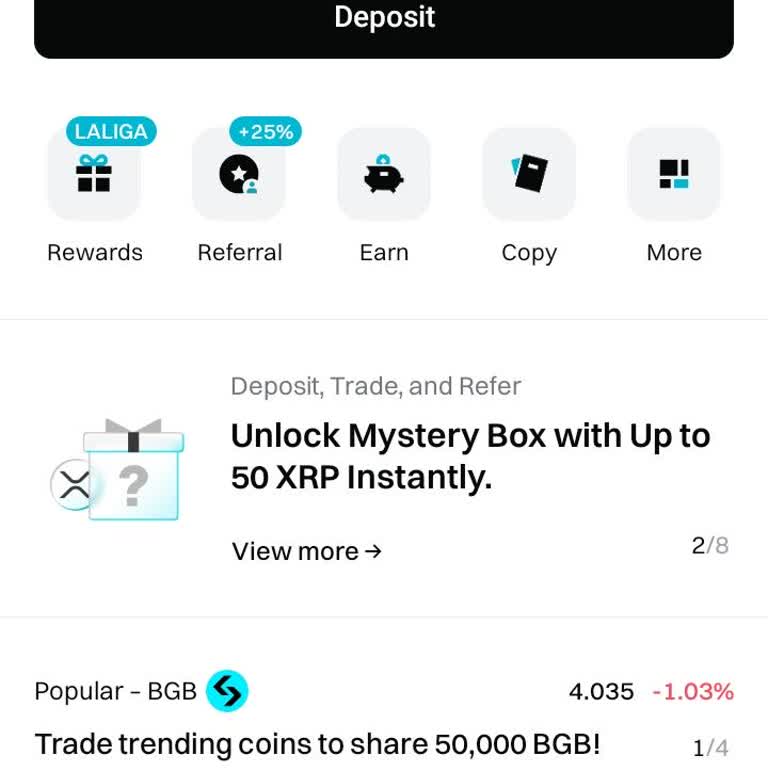Open the Popular BGB trending coins banner
This screenshot has height=768, width=768.
tap(320, 744)
